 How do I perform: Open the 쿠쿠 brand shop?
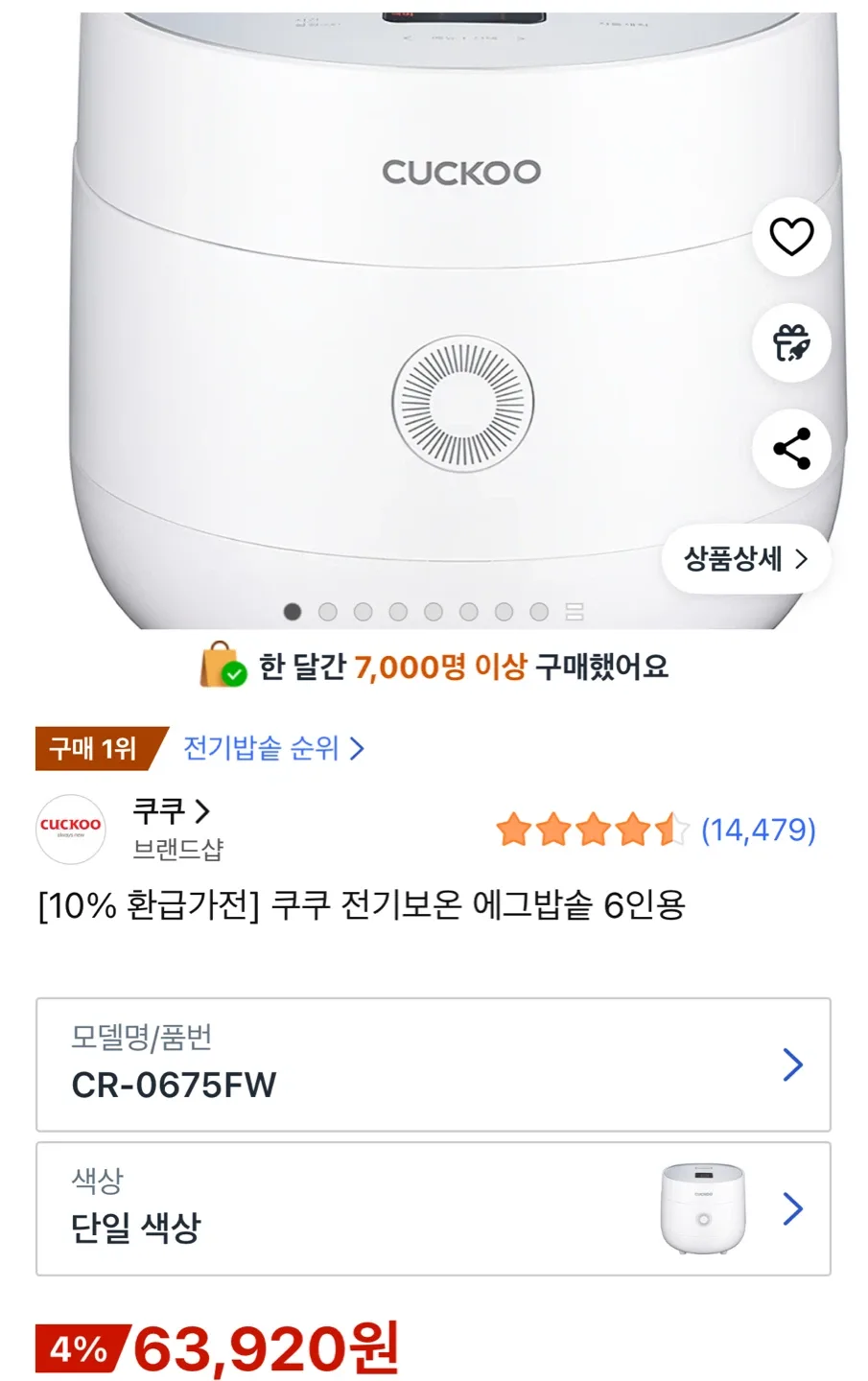tap(171, 812)
